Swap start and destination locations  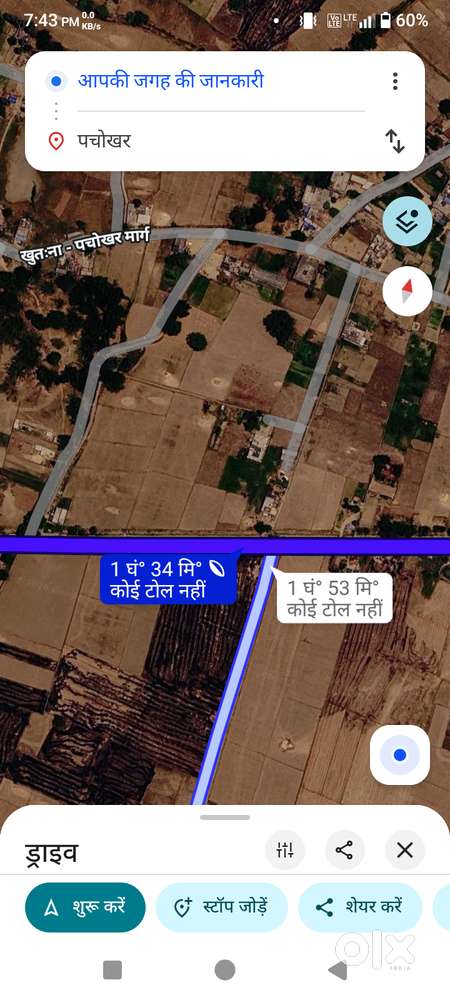pos(395,141)
